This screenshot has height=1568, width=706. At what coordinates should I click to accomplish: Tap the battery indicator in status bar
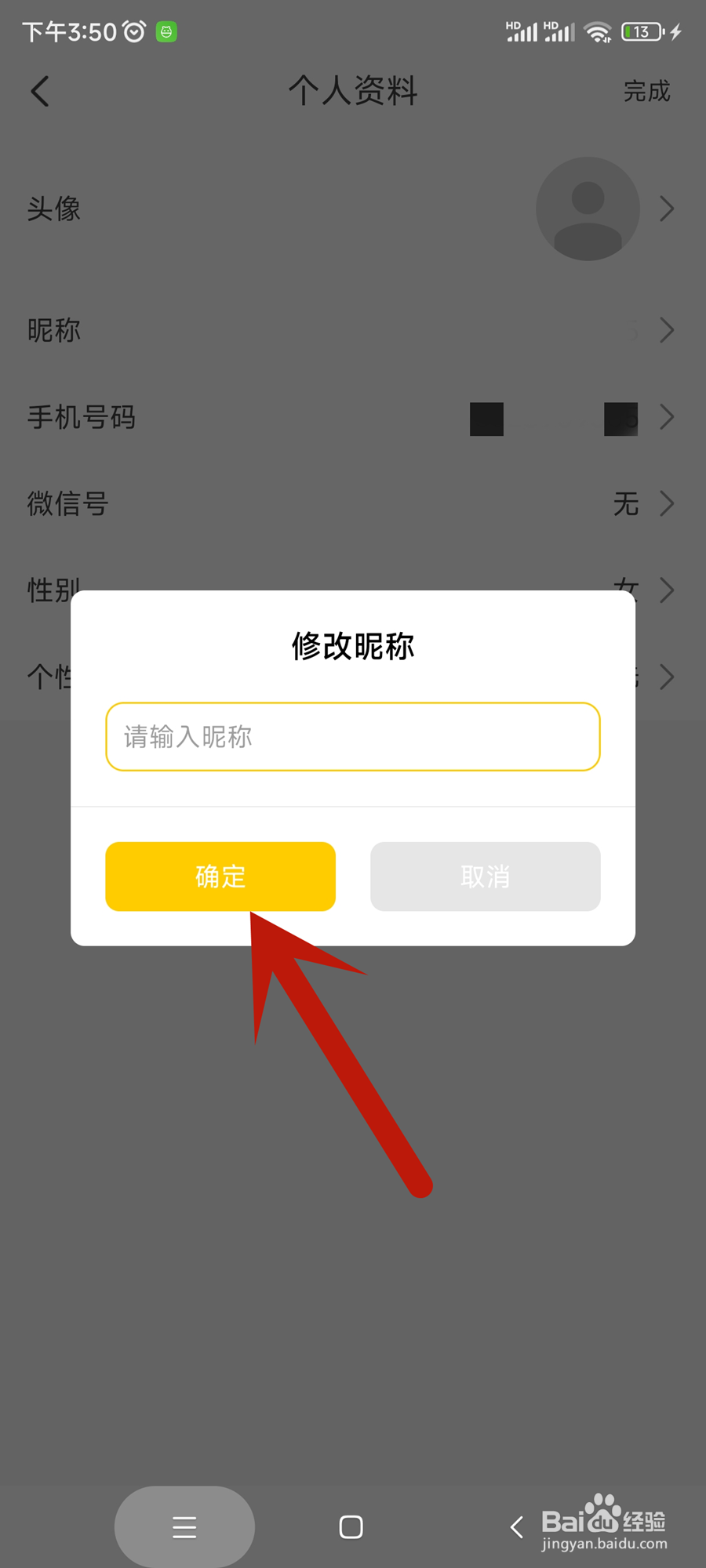point(639,31)
